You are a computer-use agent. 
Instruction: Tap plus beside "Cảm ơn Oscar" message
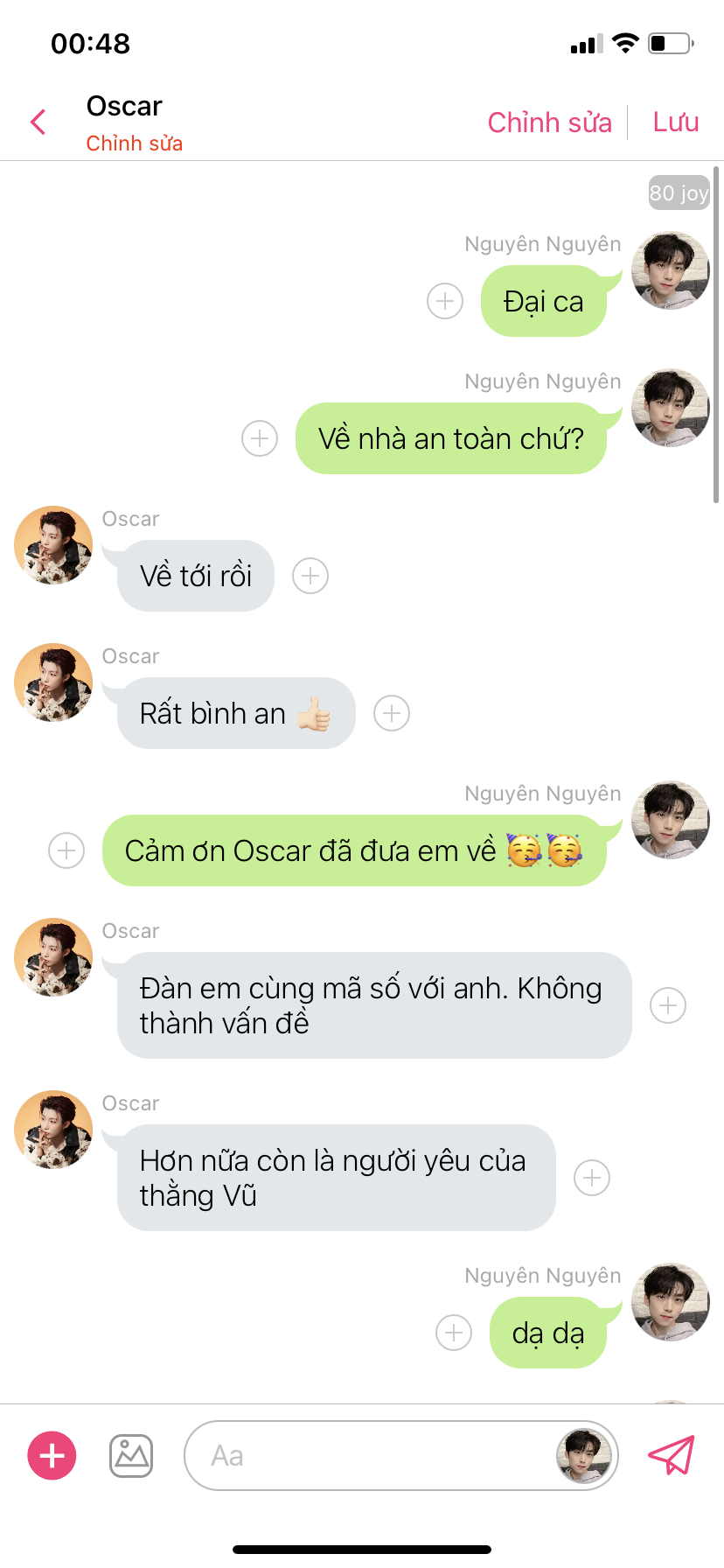[66, 850]
